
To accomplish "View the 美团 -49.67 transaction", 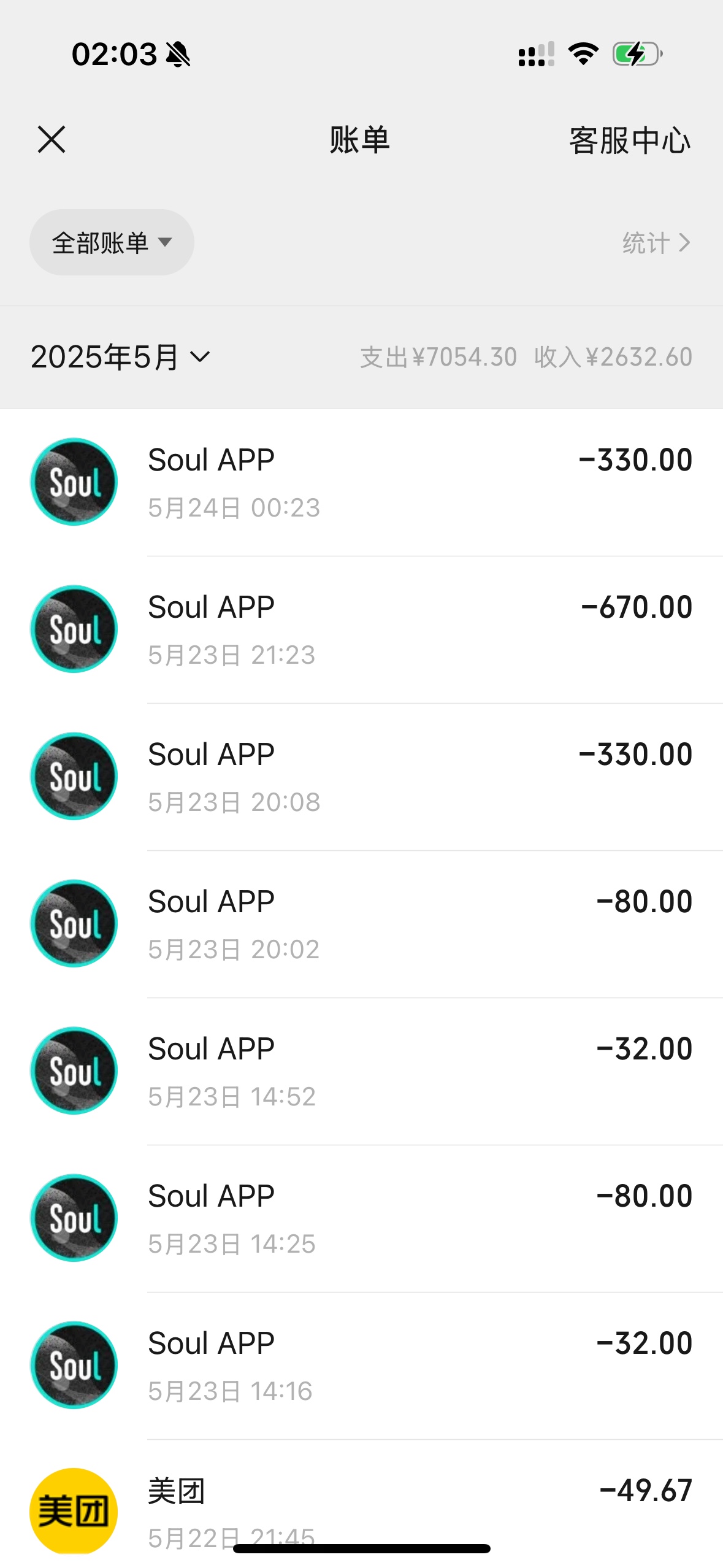I will coord(362,1504).
